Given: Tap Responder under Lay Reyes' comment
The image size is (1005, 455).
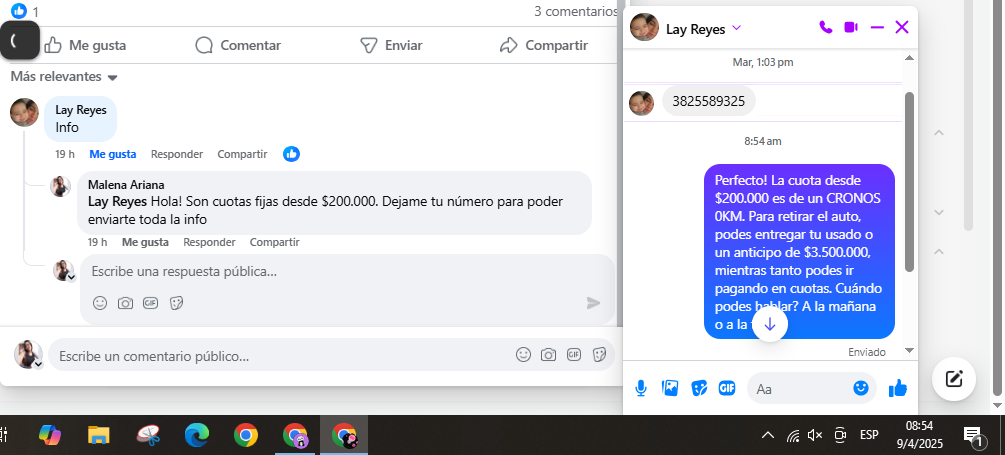Looking at the screenshot, I should (177, 154).
